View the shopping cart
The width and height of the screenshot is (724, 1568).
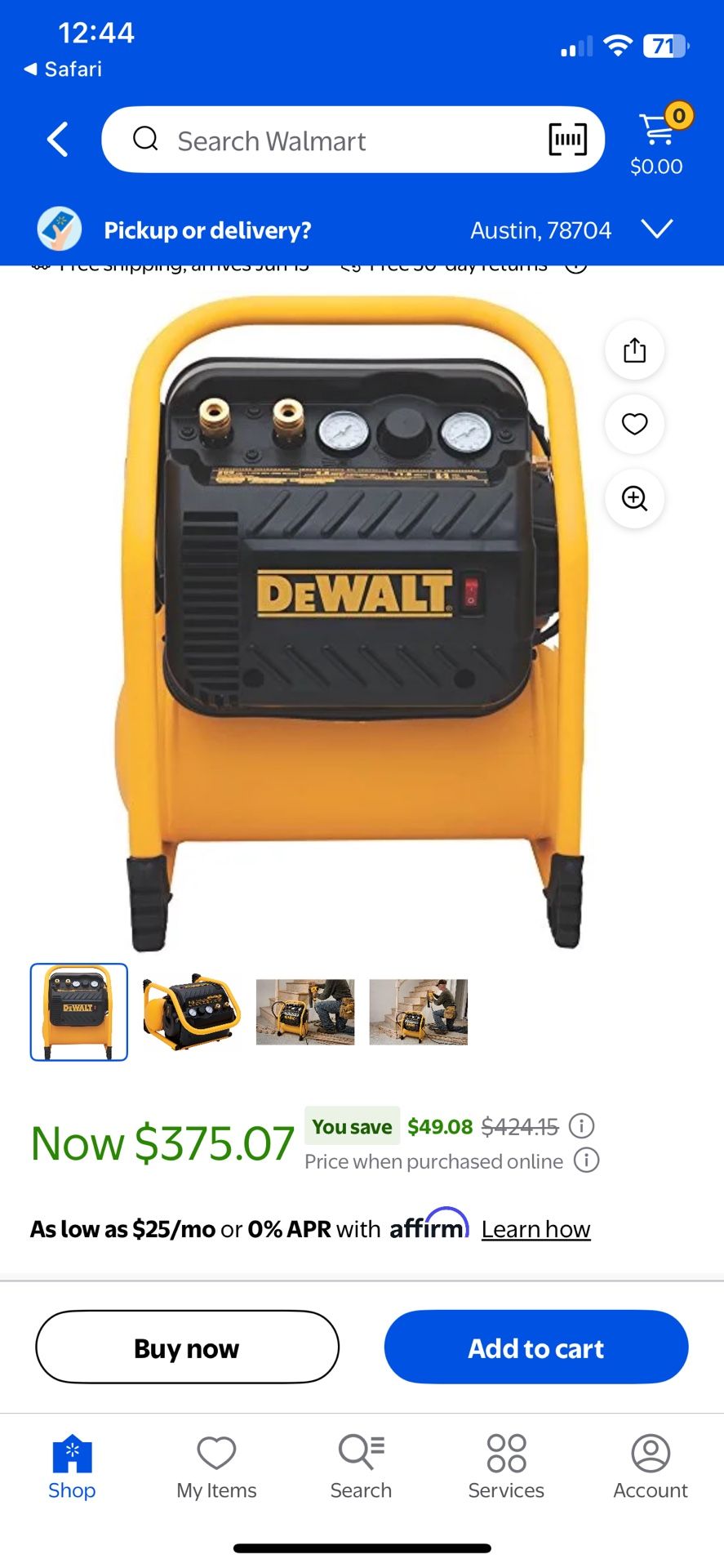[658, 139]
